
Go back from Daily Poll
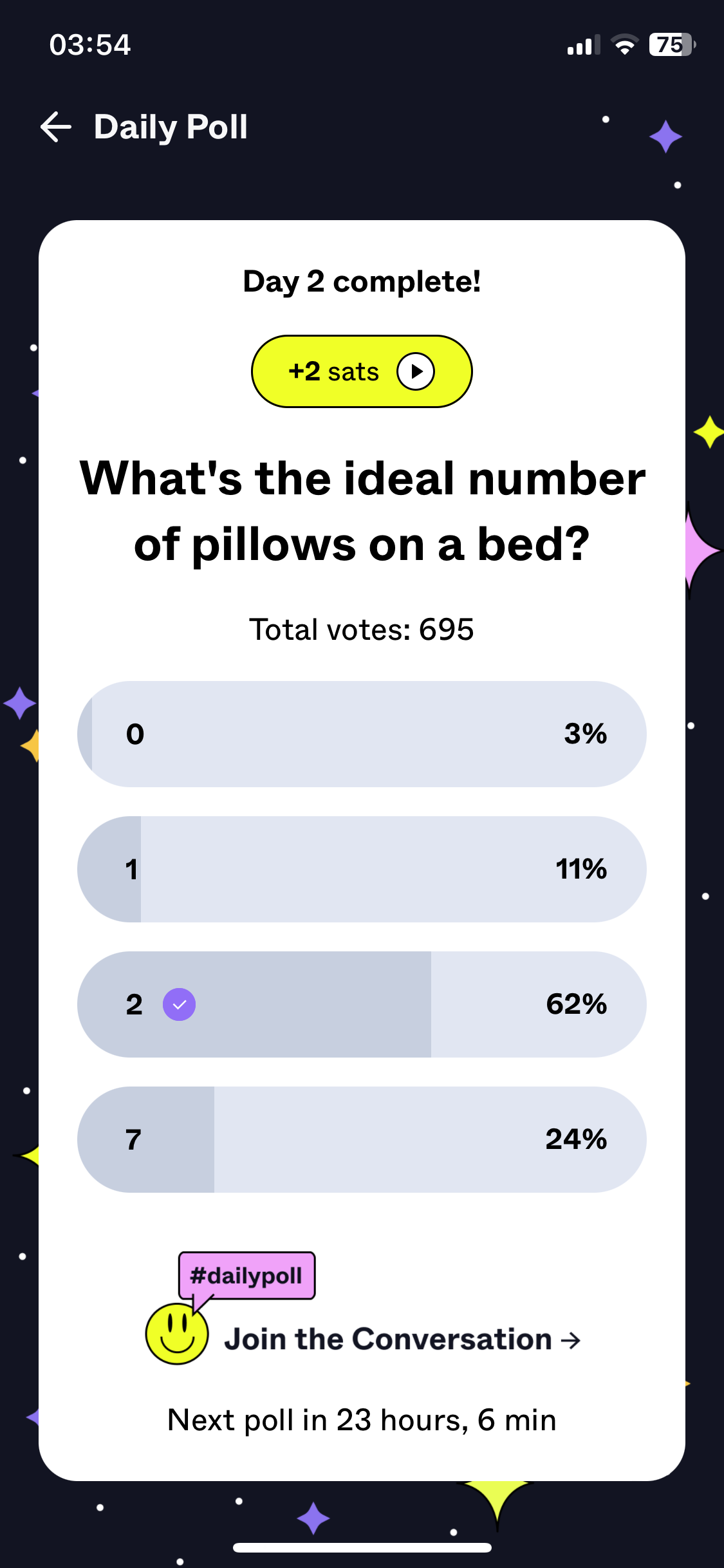pos(56,127)
